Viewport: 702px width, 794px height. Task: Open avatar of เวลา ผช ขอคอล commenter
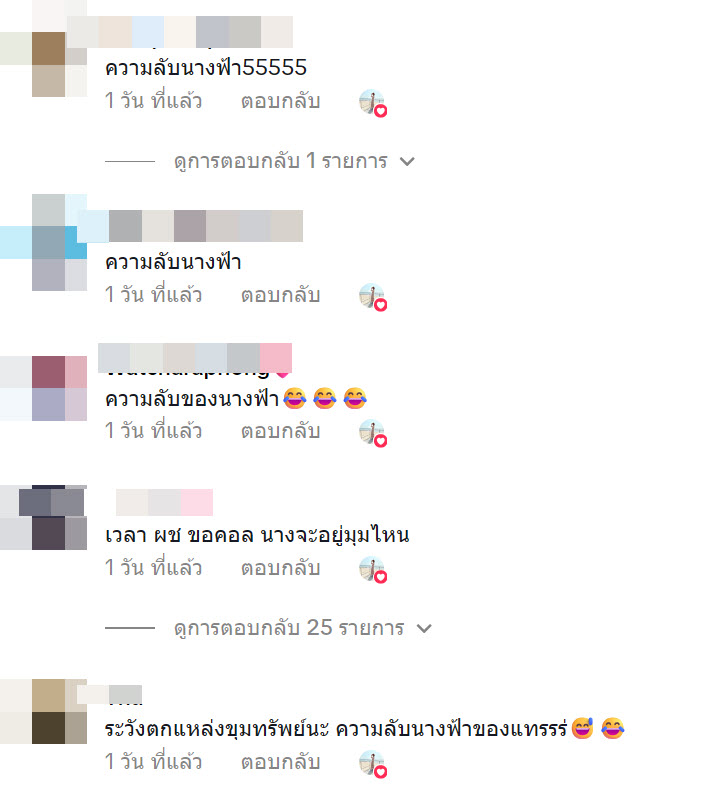(x=47, y=518)
